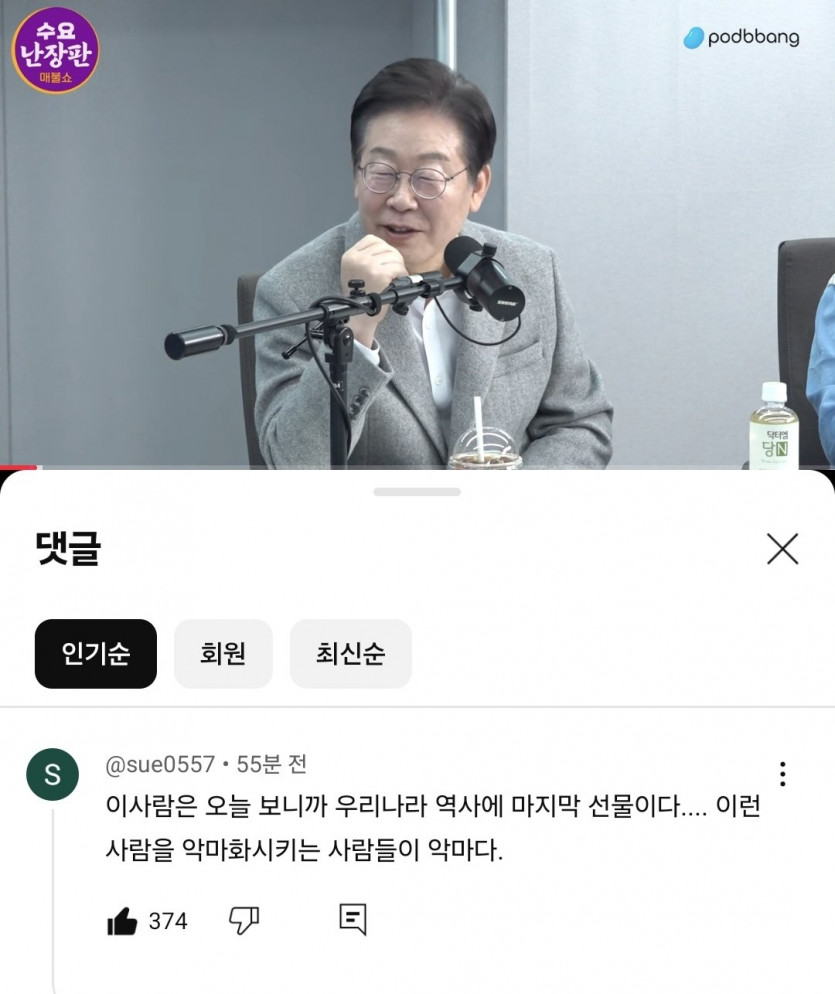Image resolution: width=835 pixels, height=994 pixels.
Task: Open the @sue0557 profile avatar
Action: point(53,774)
